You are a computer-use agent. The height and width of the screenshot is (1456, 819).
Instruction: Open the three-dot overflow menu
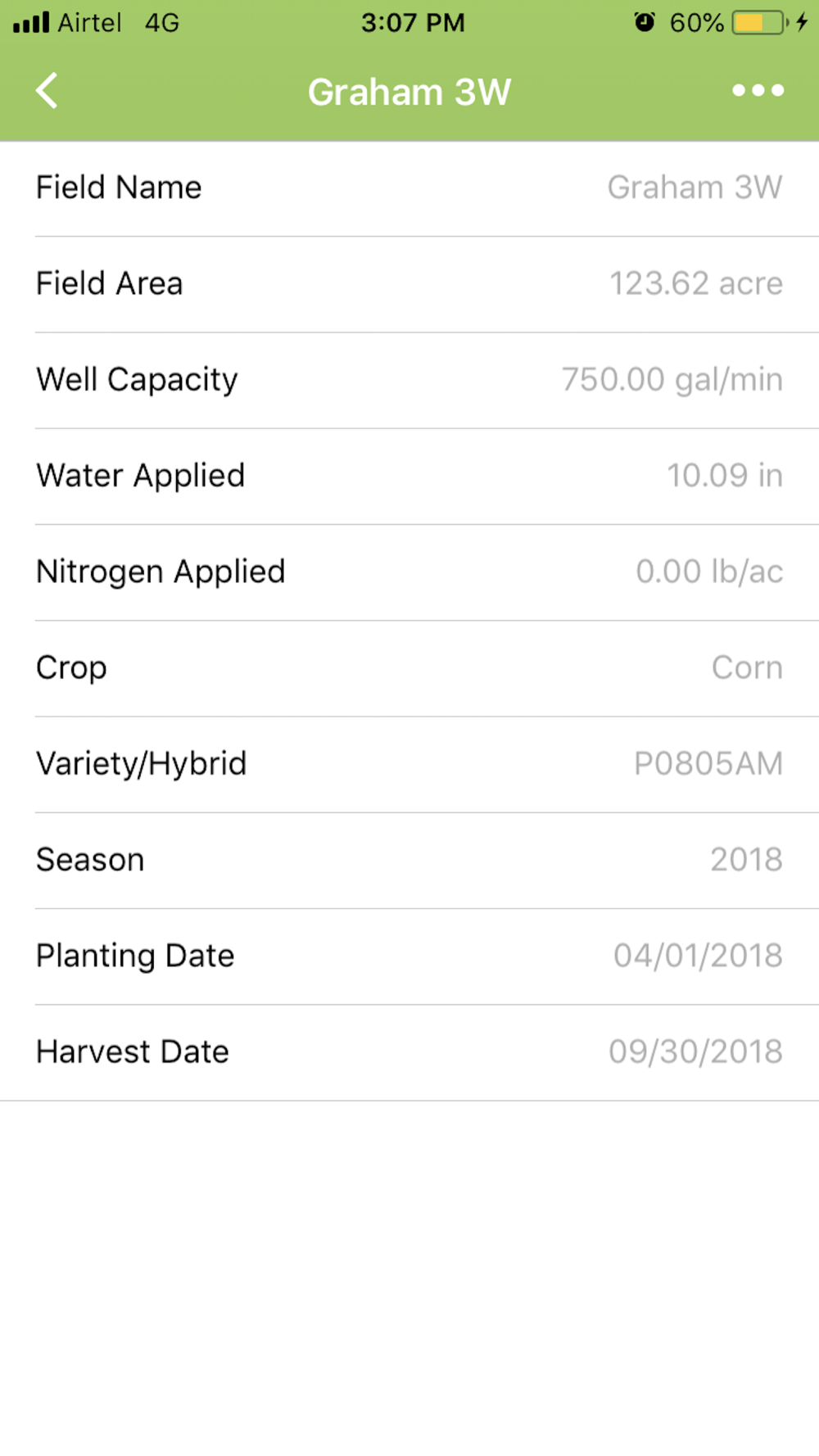pyautogui.click(x=758, y=91)
